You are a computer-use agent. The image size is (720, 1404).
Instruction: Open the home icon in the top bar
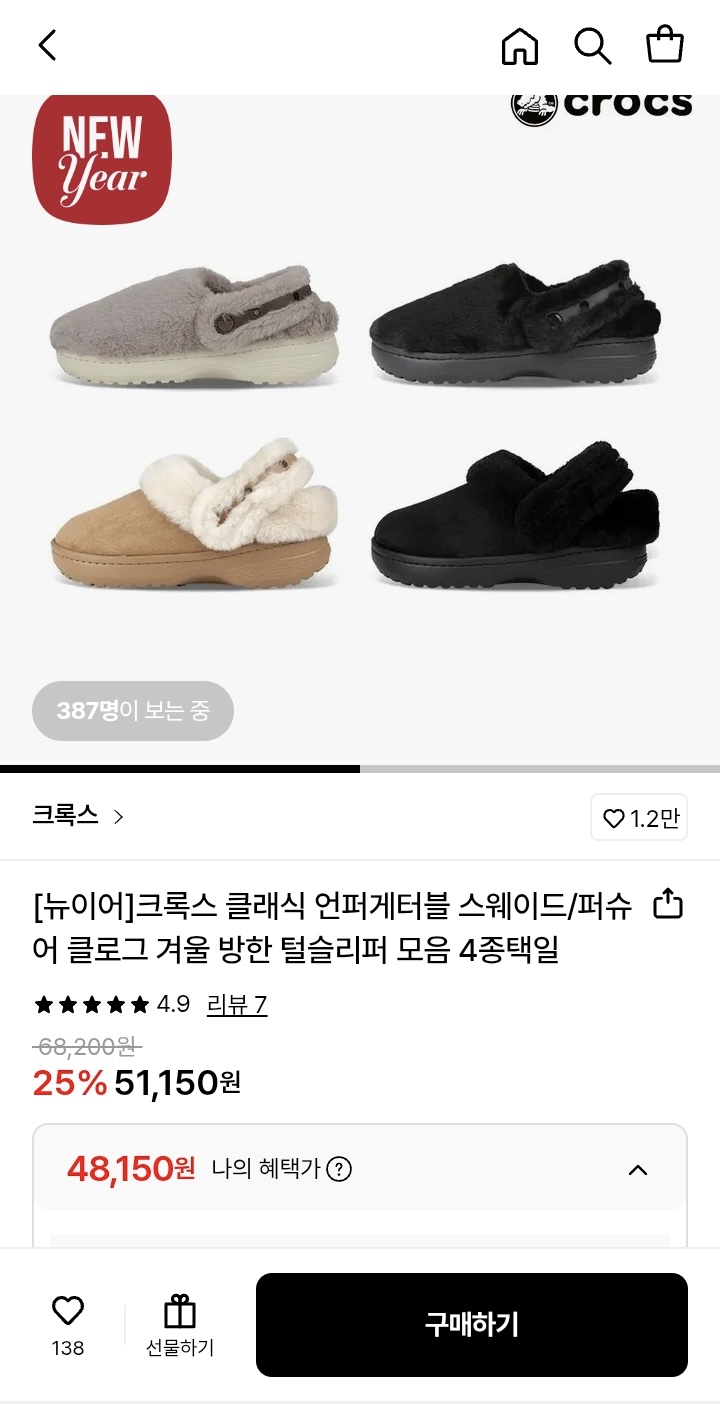519,46
